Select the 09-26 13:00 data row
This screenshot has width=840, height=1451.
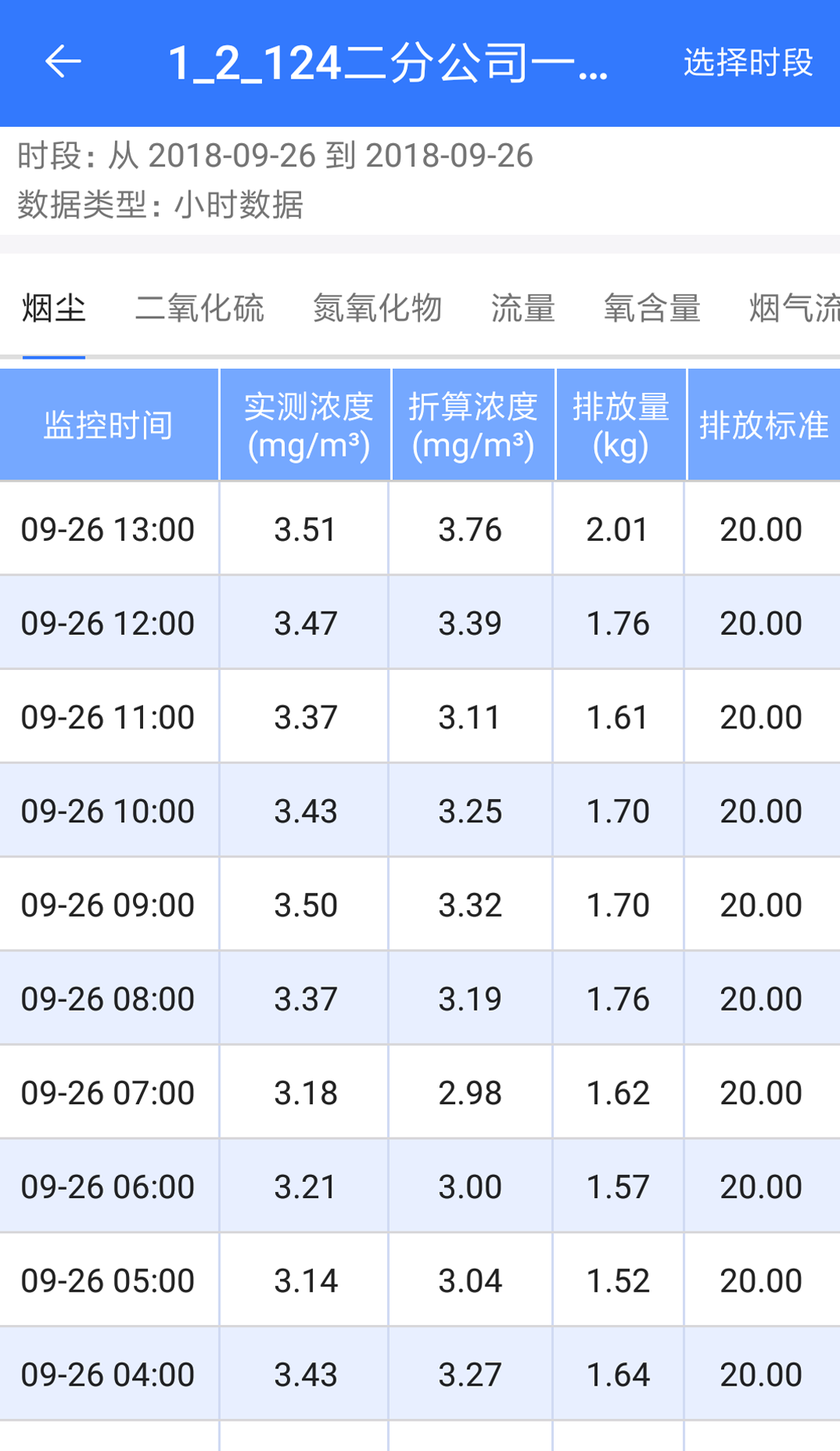click(420, 529)
